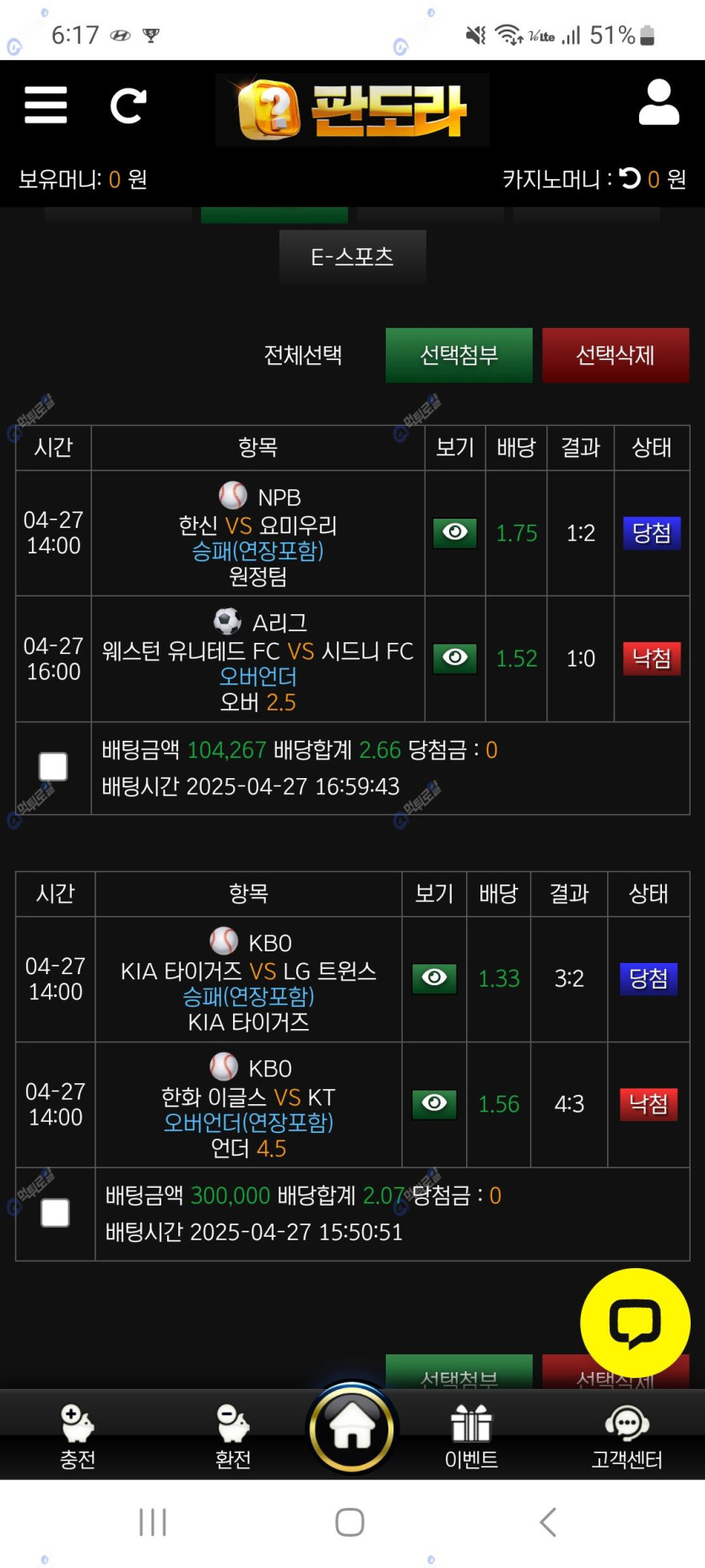View details of the 한신 VS 요미우리 bet
This screenshot has height=1568, width=705.
point(454,532)
